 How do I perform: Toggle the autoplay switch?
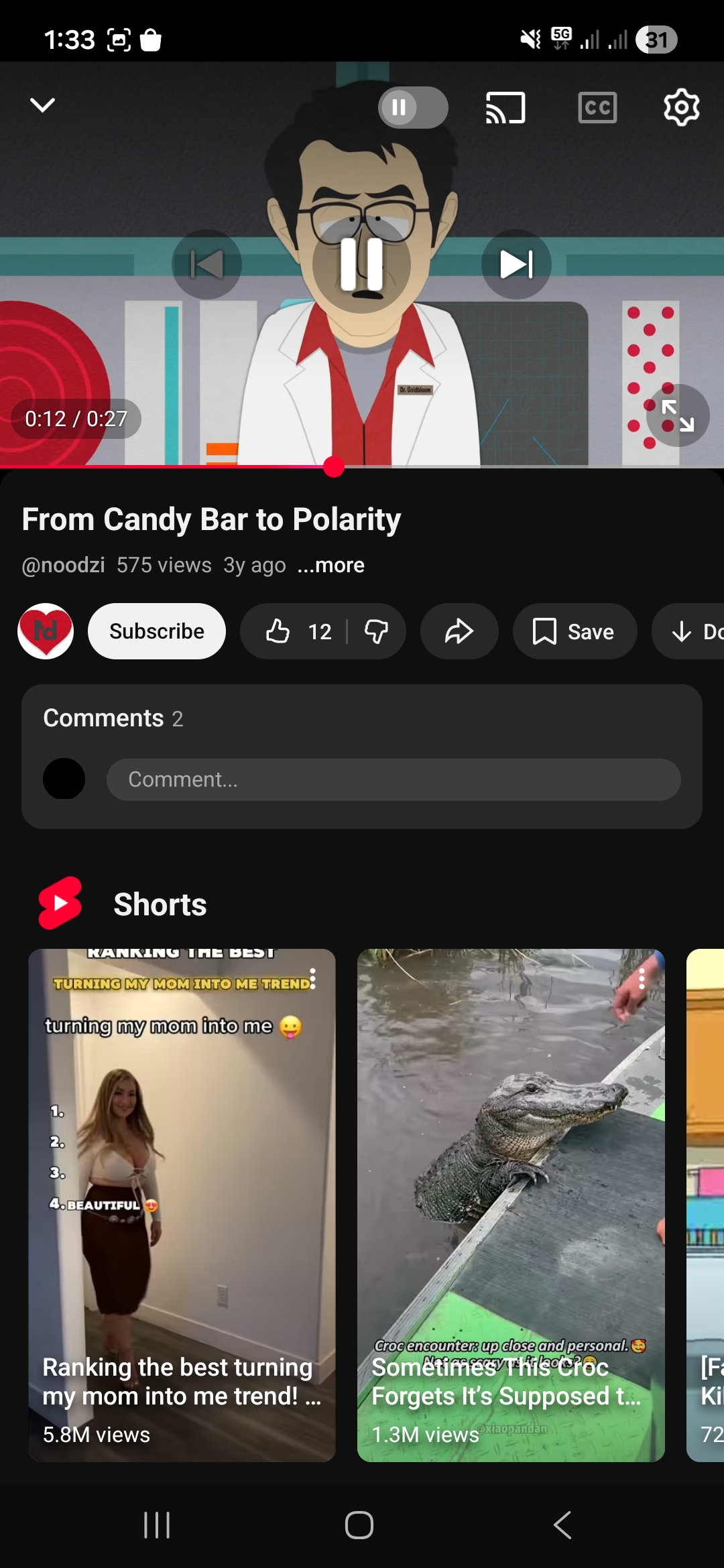click(x=413, y=107)
